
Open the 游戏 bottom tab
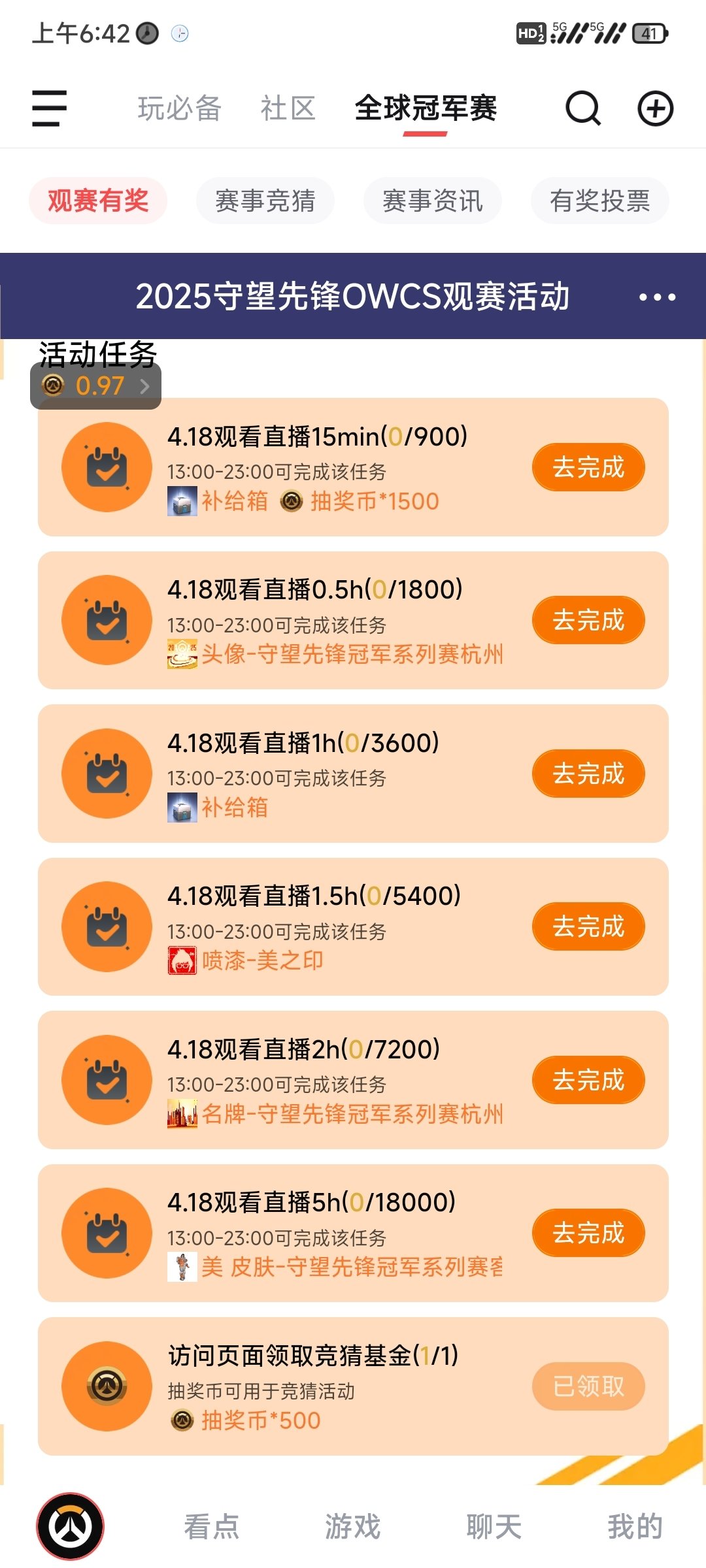point(353,1527)
